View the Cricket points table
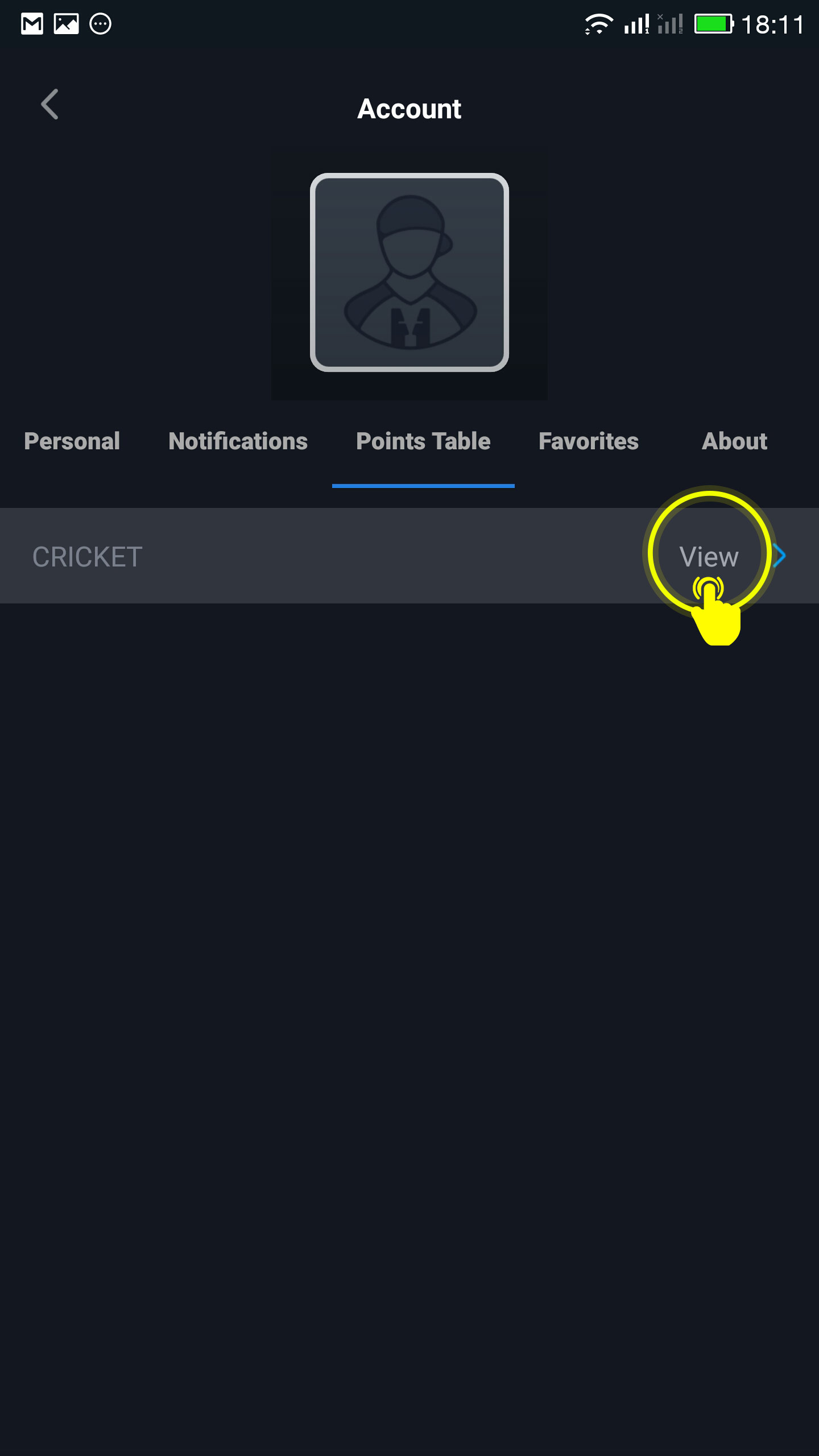The image size is (819, 1456). pyautogui.click(x=709, y=556)
